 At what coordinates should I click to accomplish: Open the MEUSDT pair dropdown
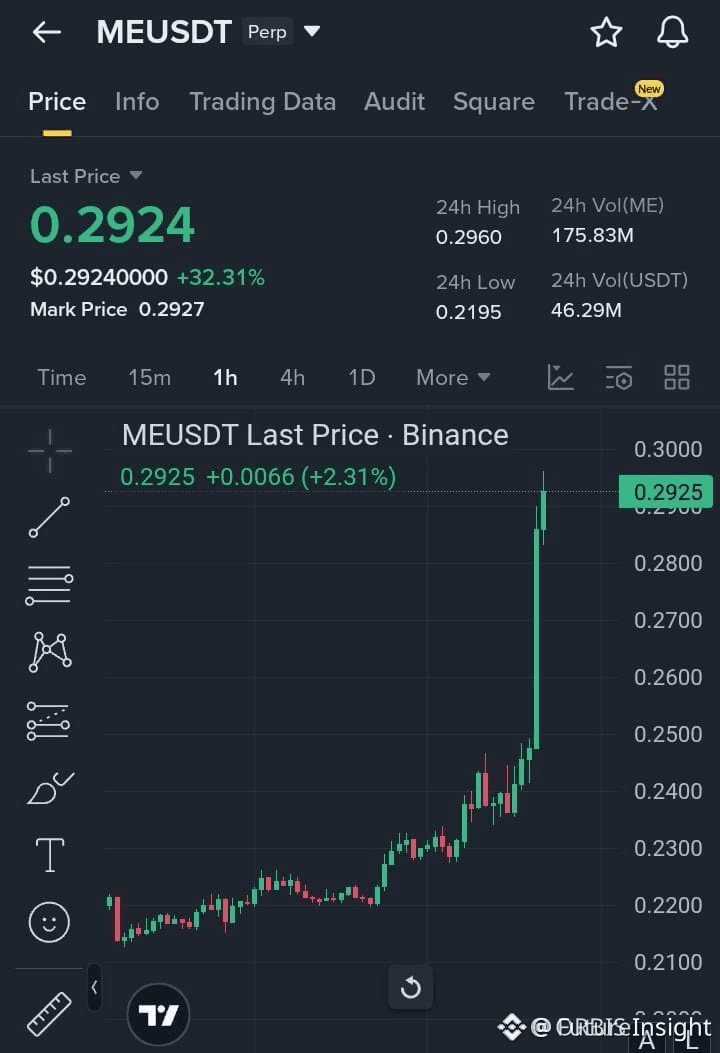tap(312, 32)
